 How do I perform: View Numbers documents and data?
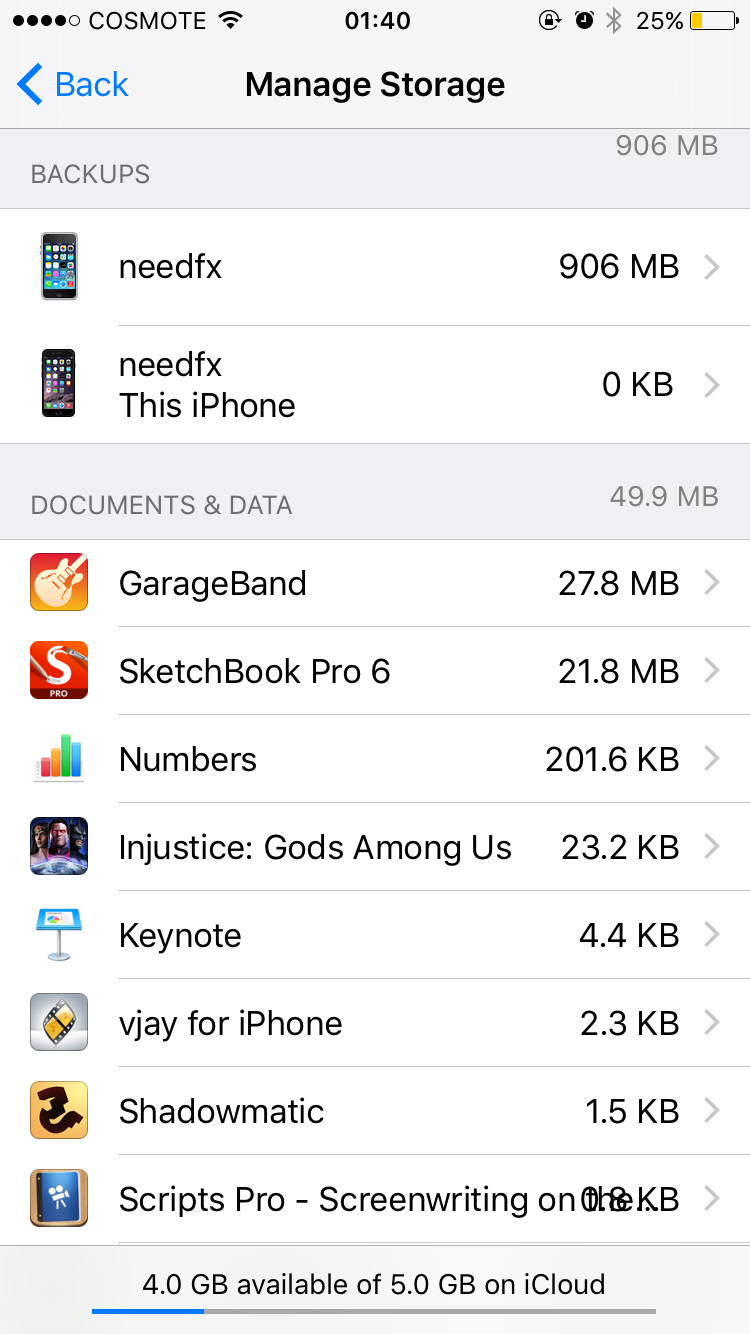pyautogui.click(x=375, y=759)
